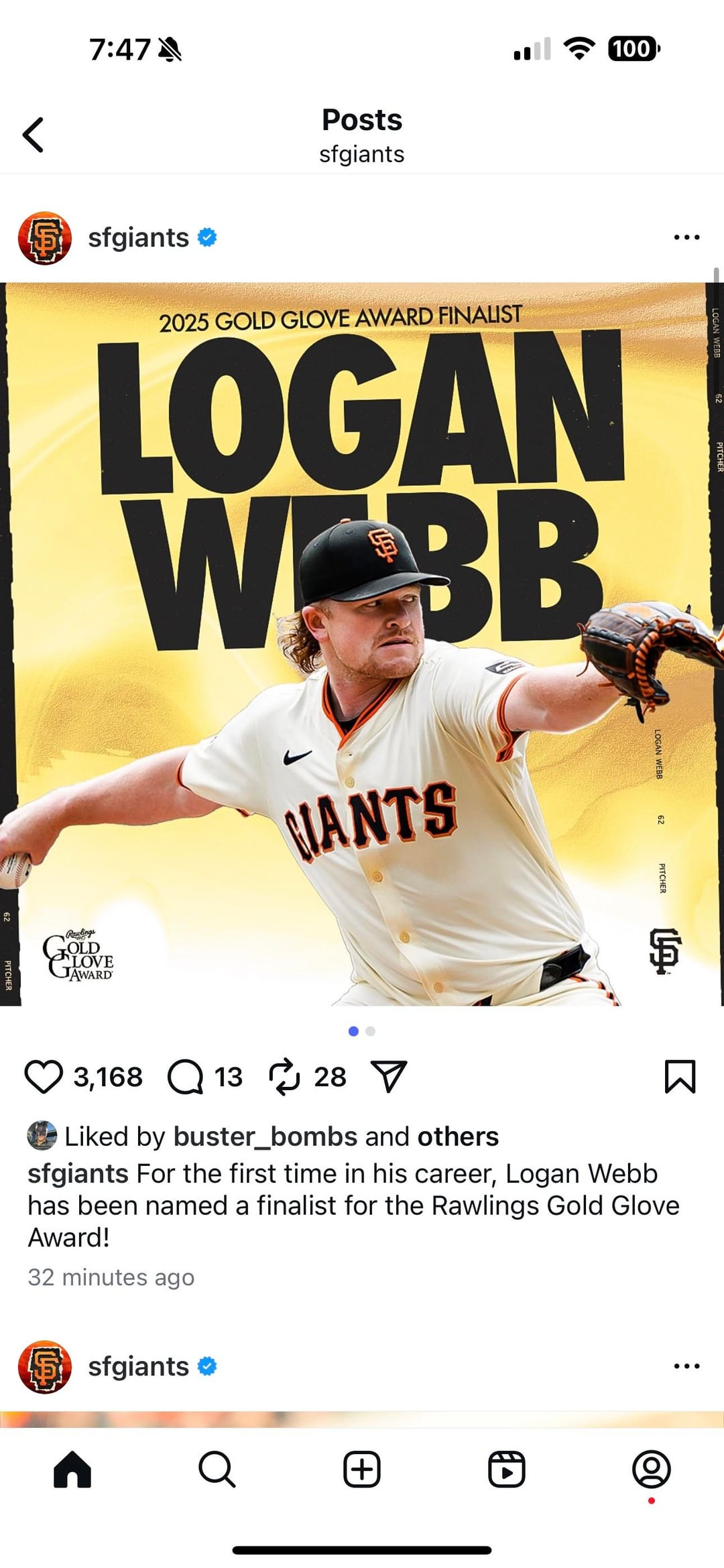
Task: Switch to the Reels tab
Action: (507, 1469)
